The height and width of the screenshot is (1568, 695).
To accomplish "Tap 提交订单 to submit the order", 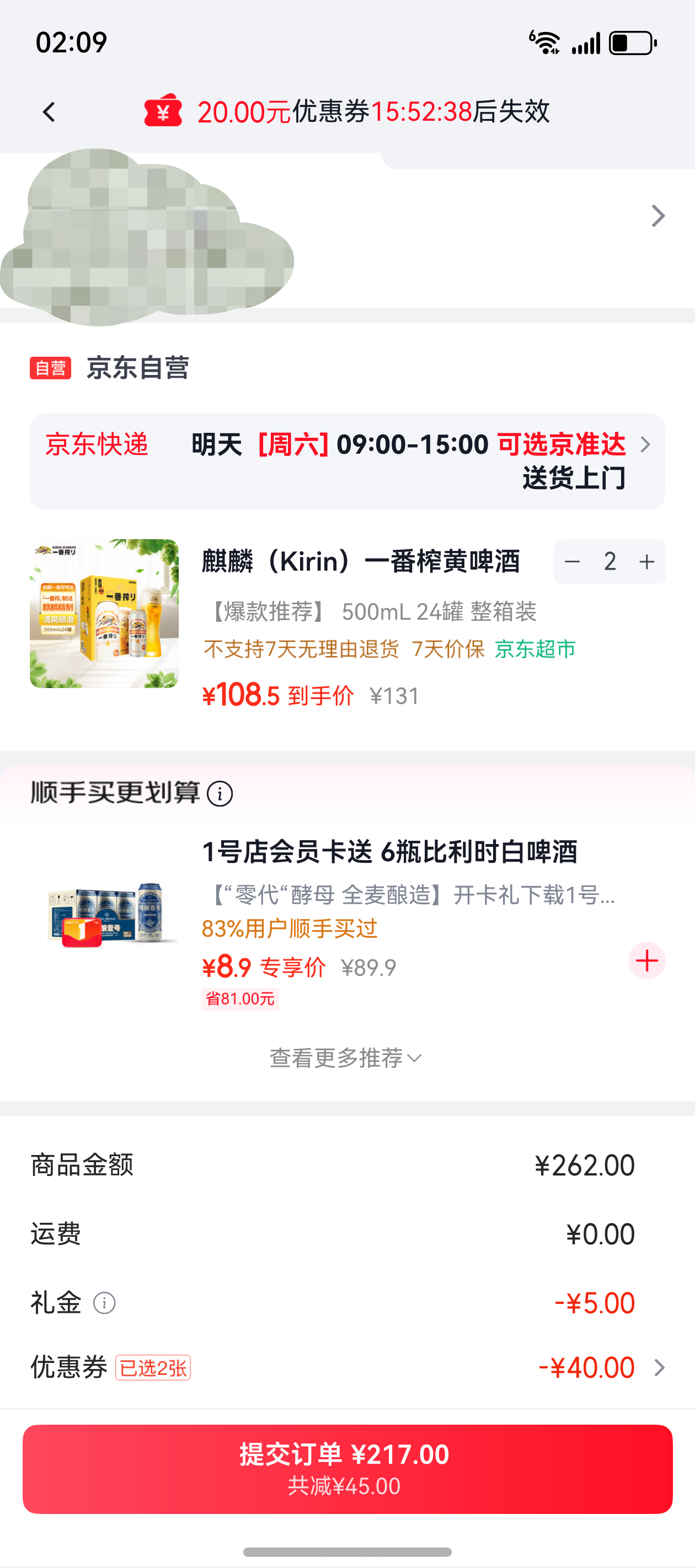I will pos(347,1468).
